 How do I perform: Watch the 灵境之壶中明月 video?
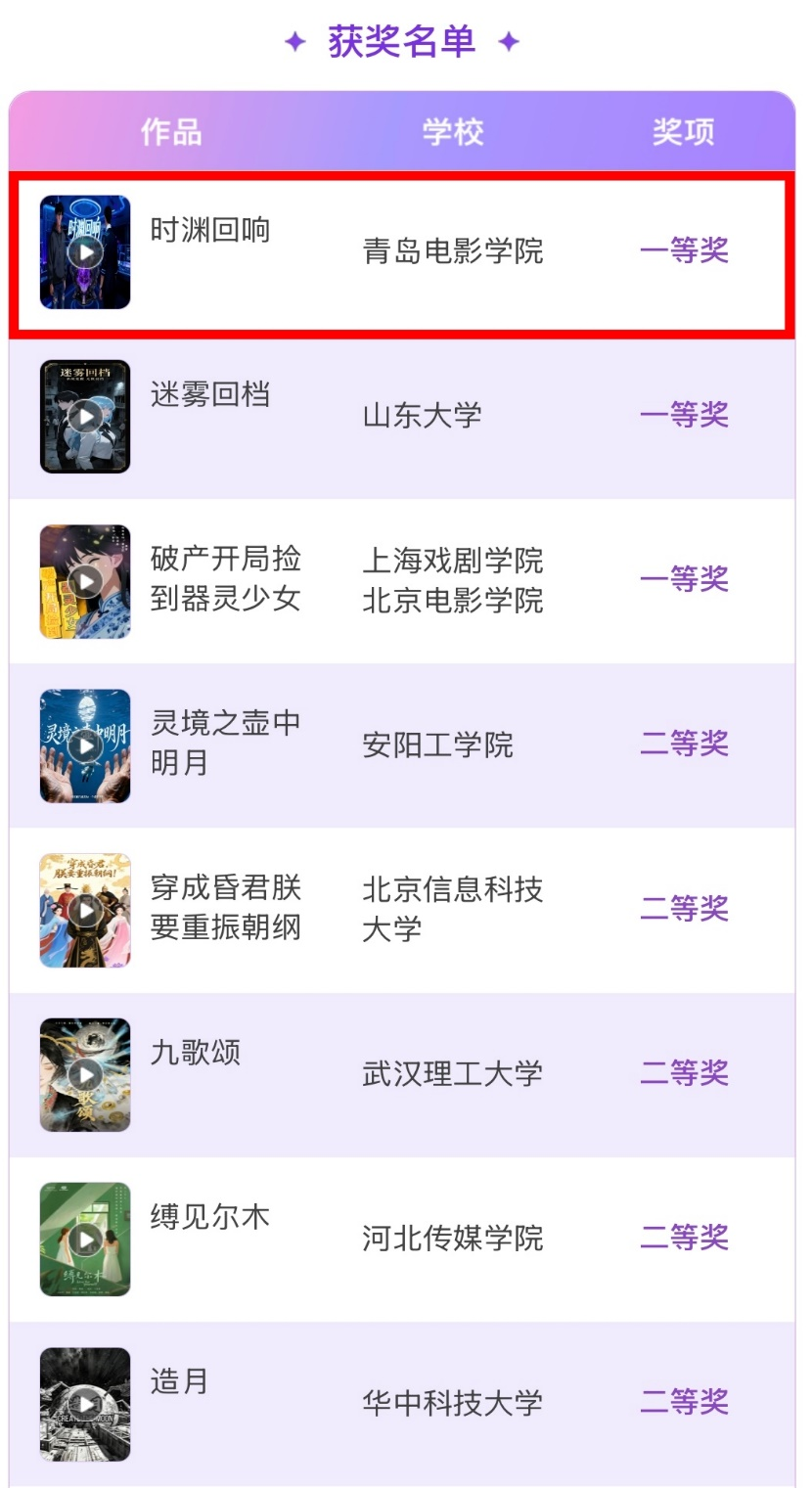[85, 745]
